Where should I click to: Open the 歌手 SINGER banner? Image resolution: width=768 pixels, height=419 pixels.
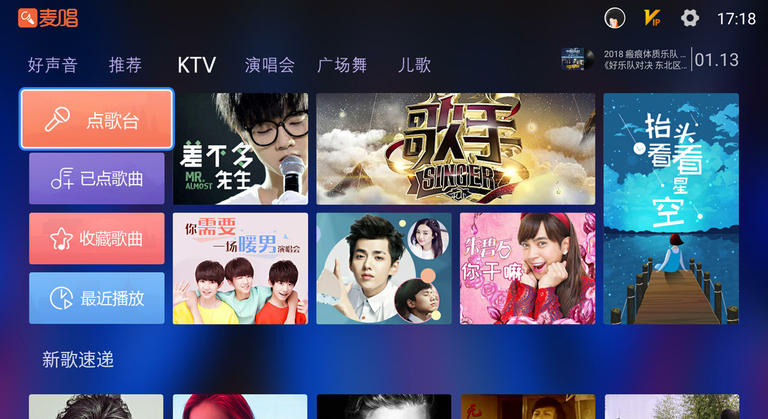[x=455, y=148]
